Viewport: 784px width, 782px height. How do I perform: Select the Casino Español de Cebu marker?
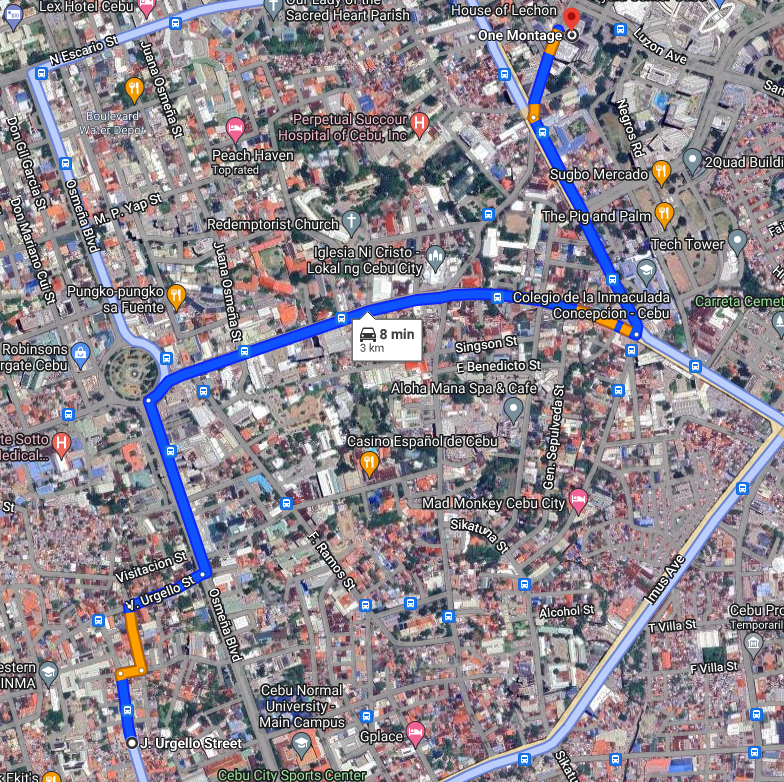click(368, 461)
